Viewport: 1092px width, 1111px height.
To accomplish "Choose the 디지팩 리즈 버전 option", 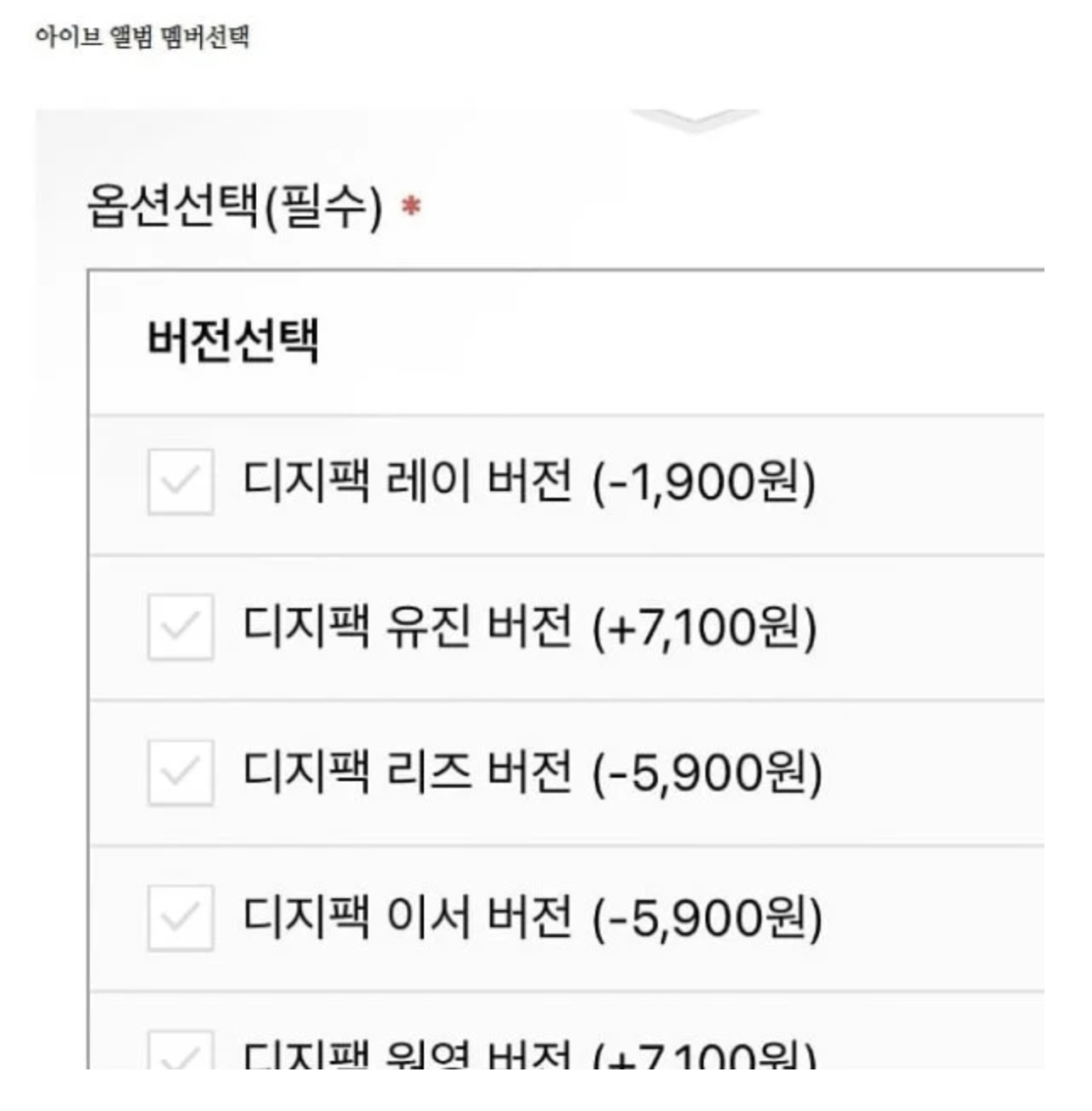I will 180,772.
